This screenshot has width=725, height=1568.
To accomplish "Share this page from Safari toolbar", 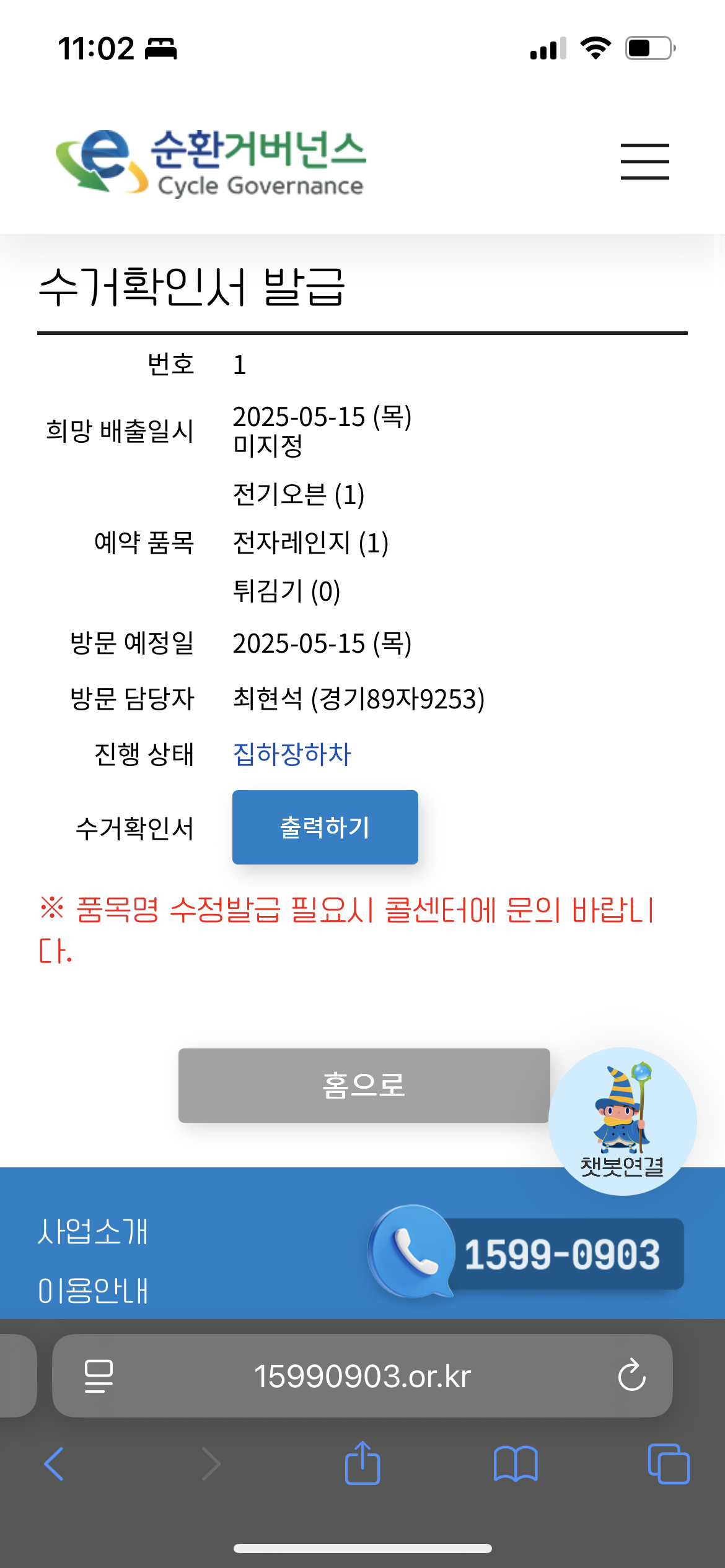I will pos(362,1463).
